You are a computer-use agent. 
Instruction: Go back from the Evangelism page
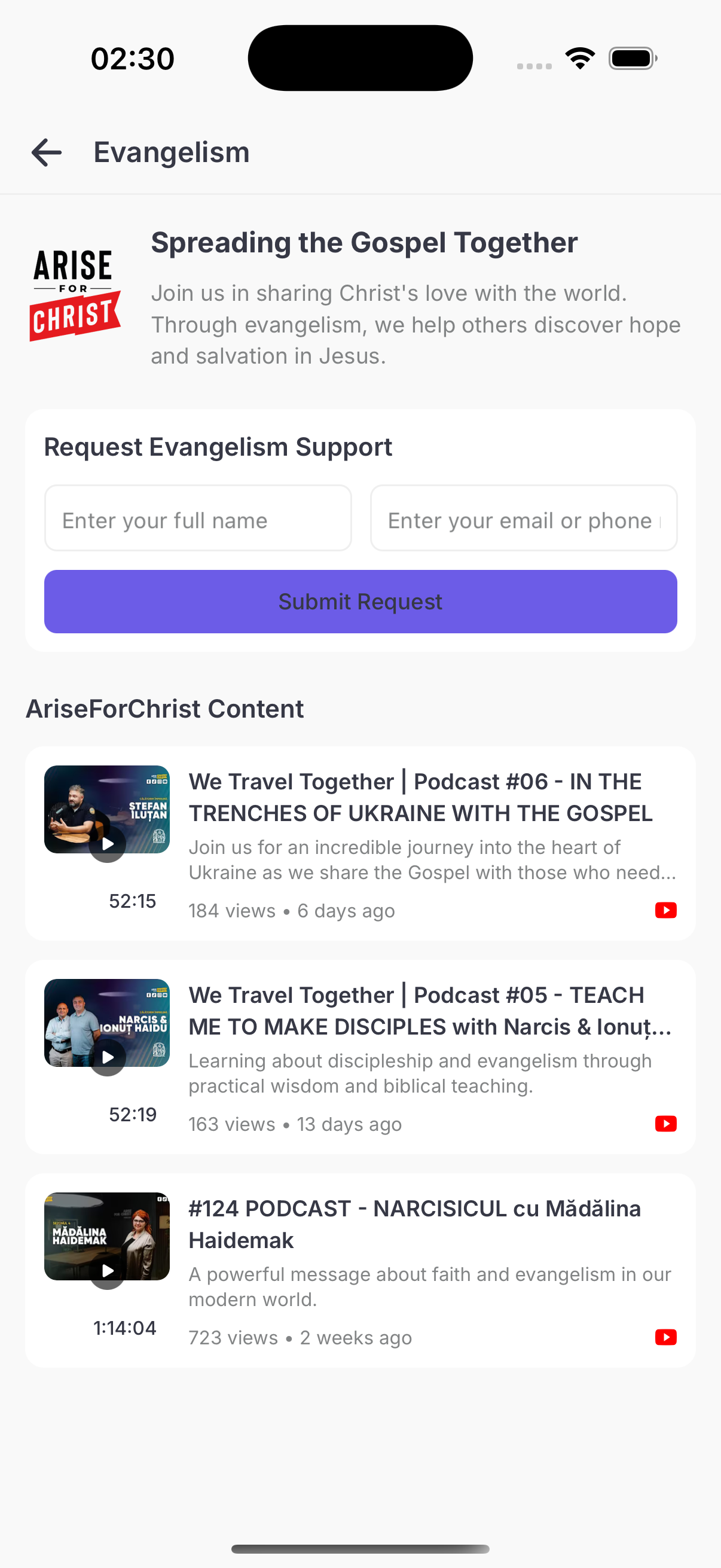pyautogui.click(x=47, y=152)
